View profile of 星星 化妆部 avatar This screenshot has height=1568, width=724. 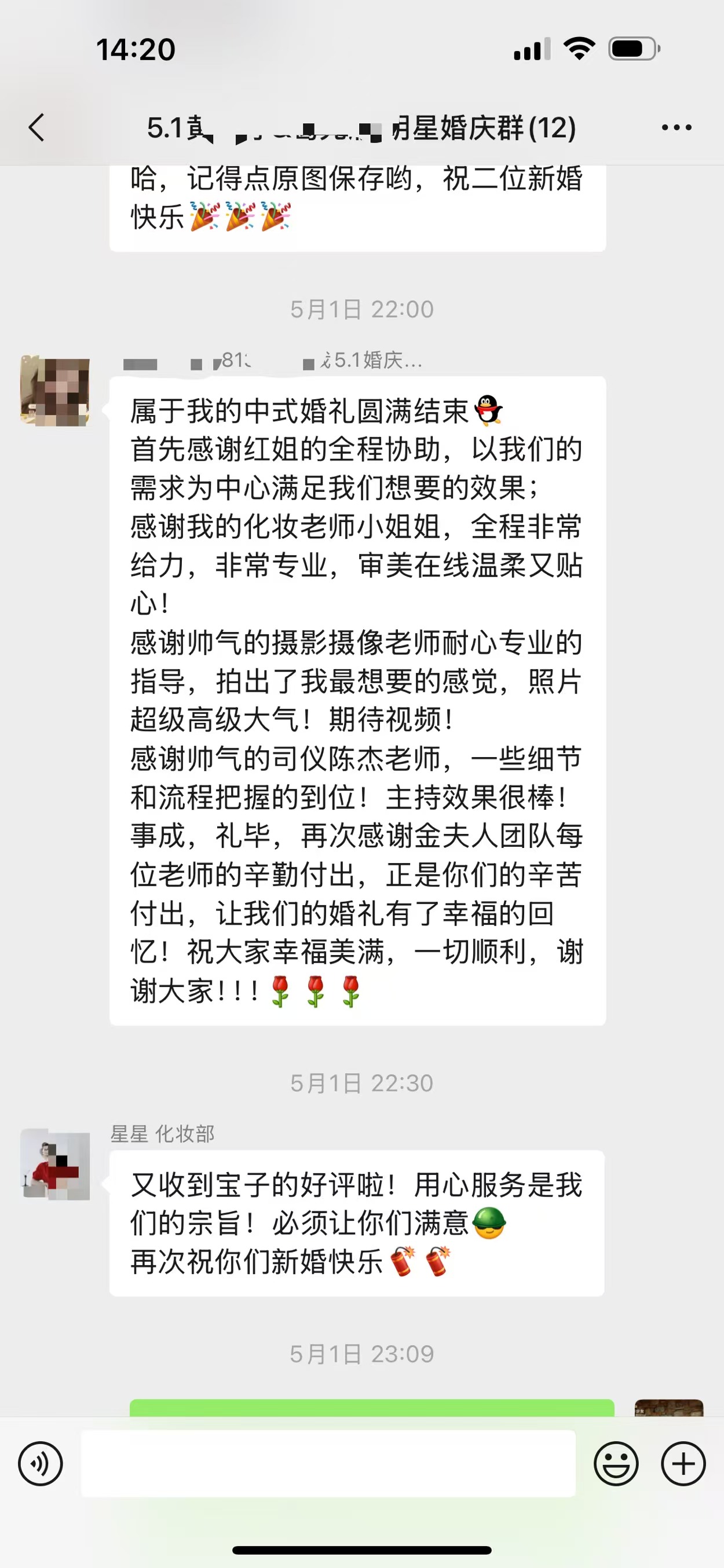pos(55,1165)
